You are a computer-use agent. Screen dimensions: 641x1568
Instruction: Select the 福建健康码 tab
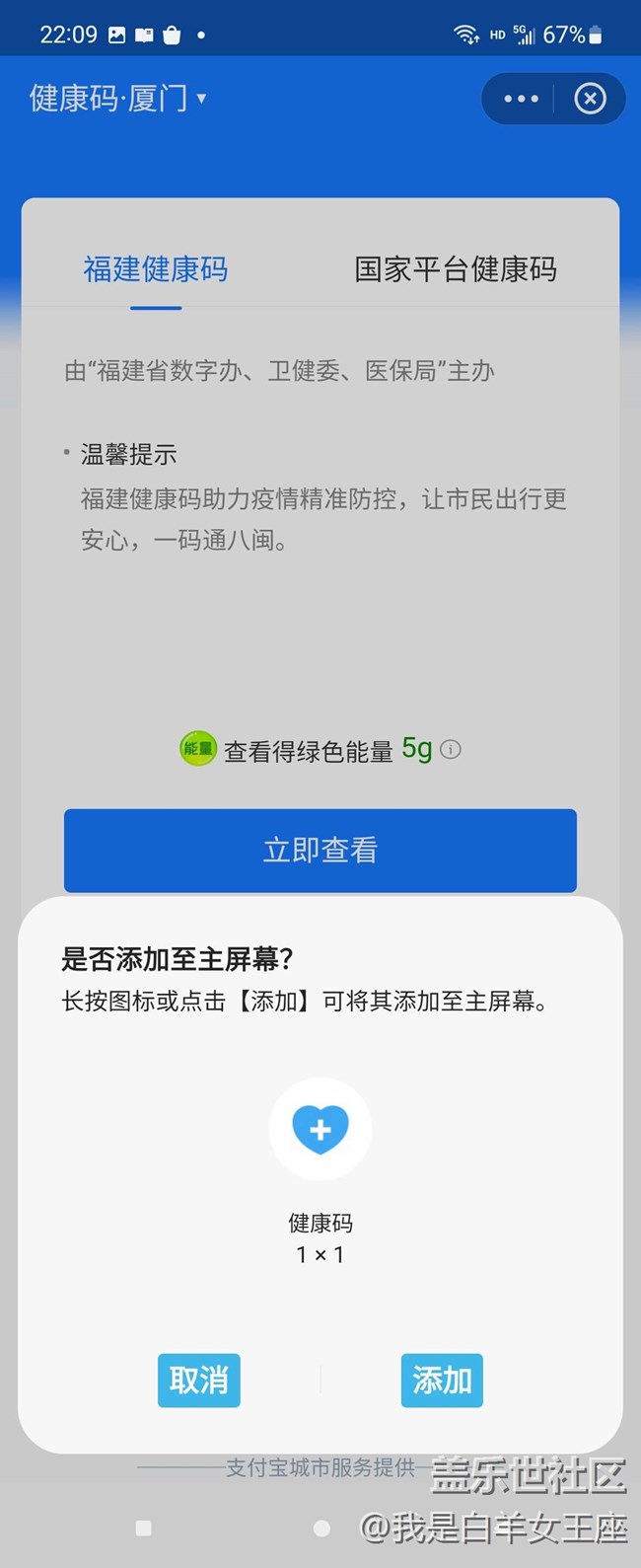[x=156, y=269]
